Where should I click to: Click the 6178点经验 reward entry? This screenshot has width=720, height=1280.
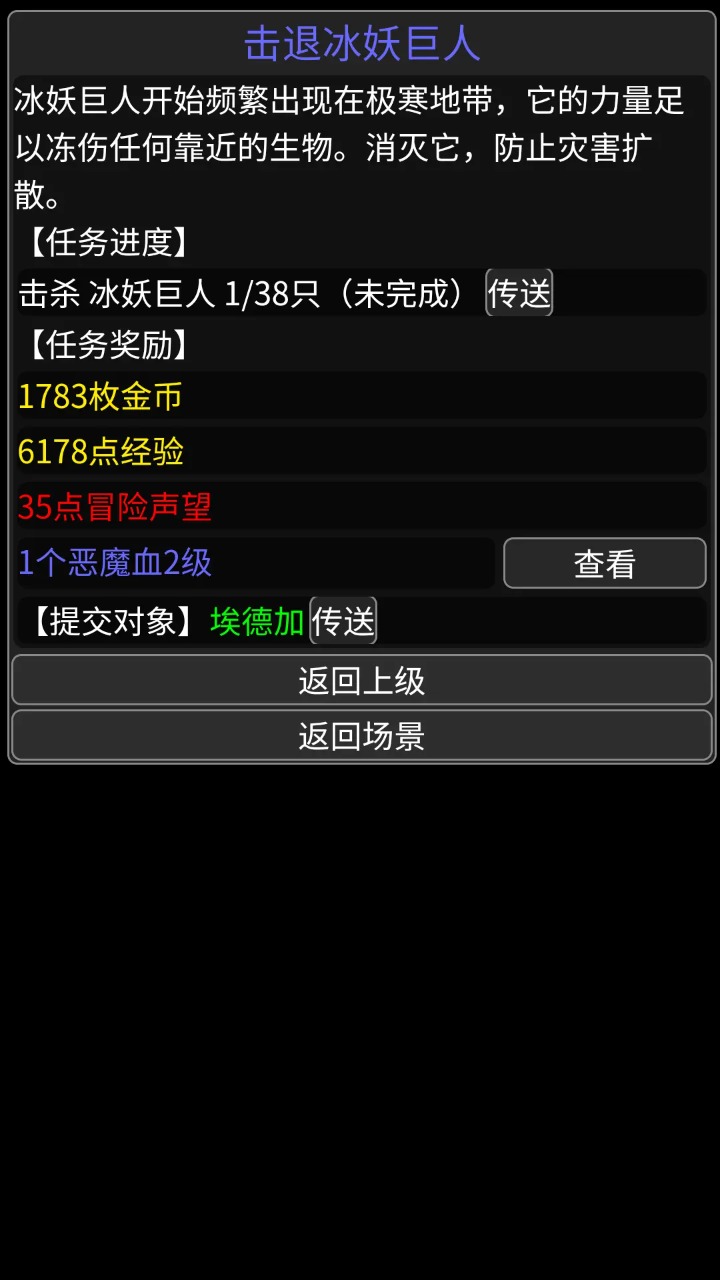point(98,453)
